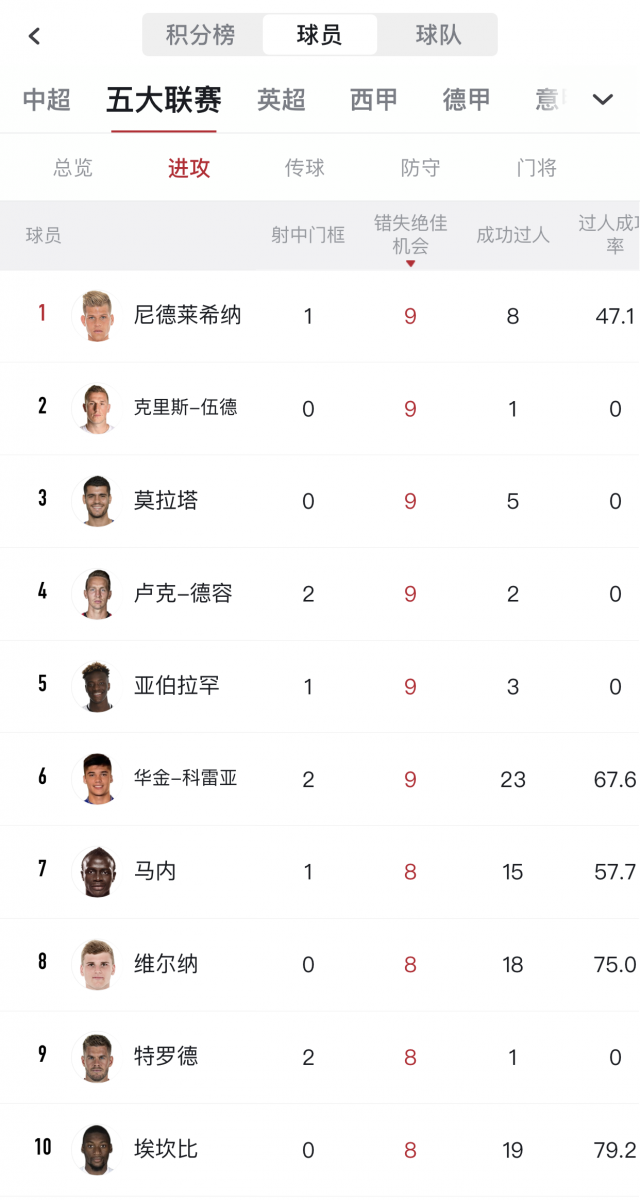Switch to the 积分榜 segment
Image resolution: width=640 pixels, height=1200 pixels.
(x=201, y=35)
